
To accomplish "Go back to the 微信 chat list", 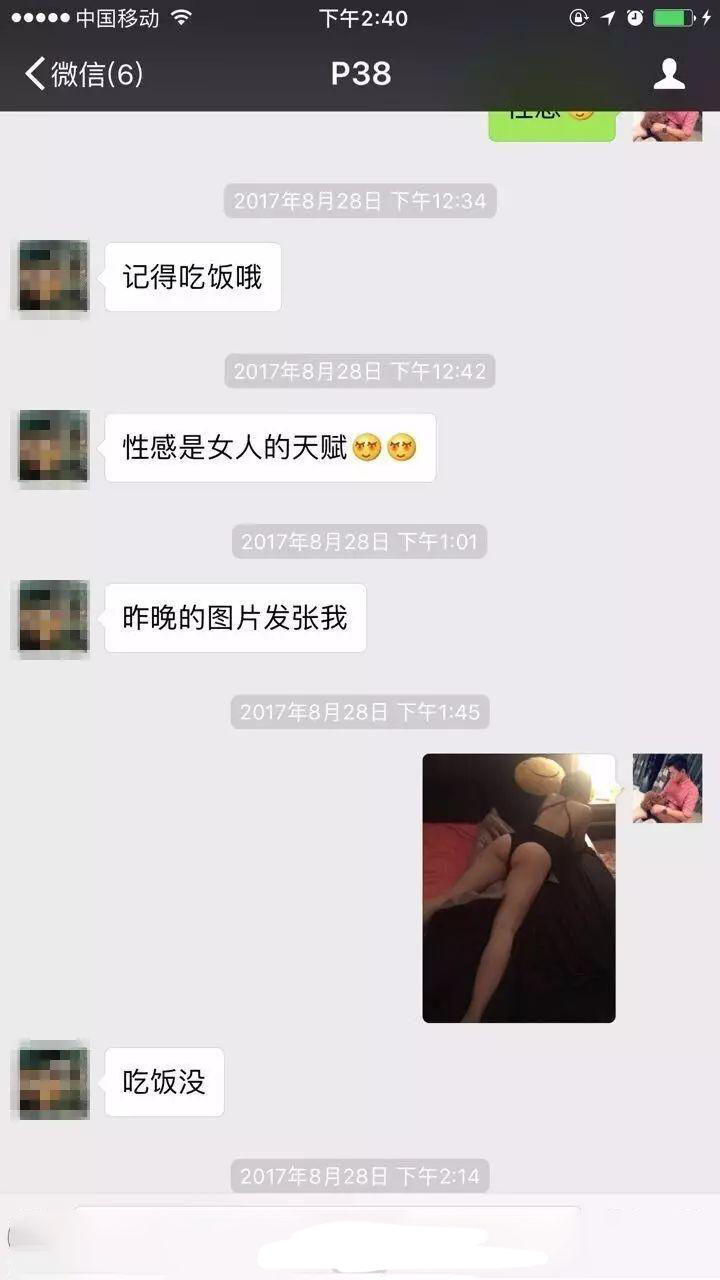I will click(x=84, y=74).
